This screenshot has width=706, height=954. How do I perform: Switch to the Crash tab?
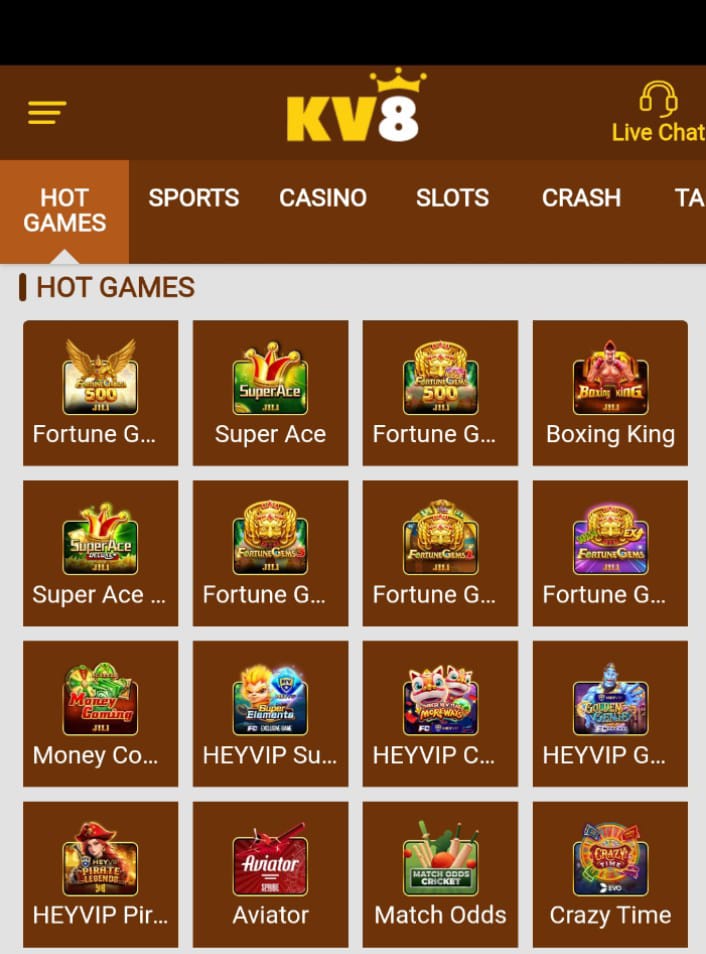pos(581,198)
